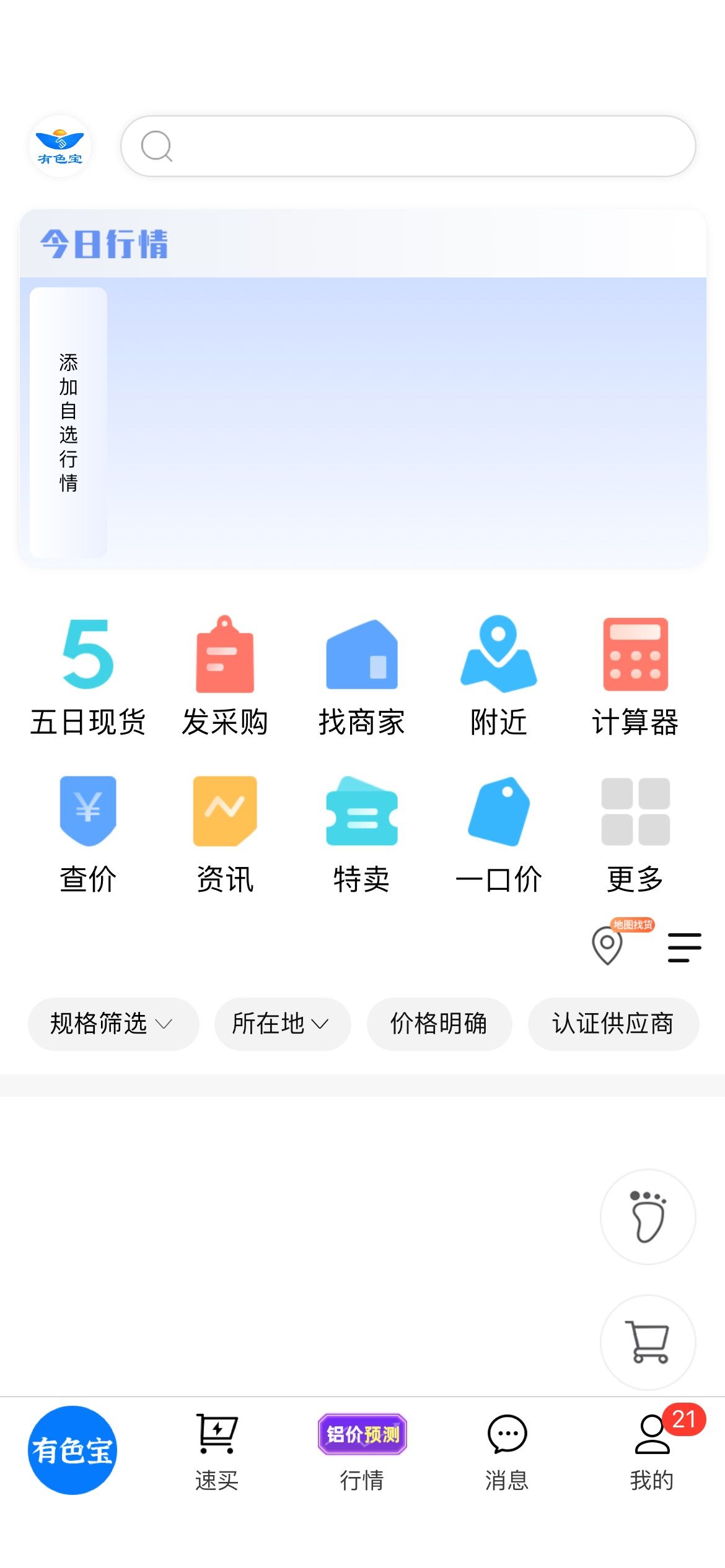Launch the 计算器 calculator
This screenshot has height=1568, width=725.
pyautogui.click(x=636, y=676)
